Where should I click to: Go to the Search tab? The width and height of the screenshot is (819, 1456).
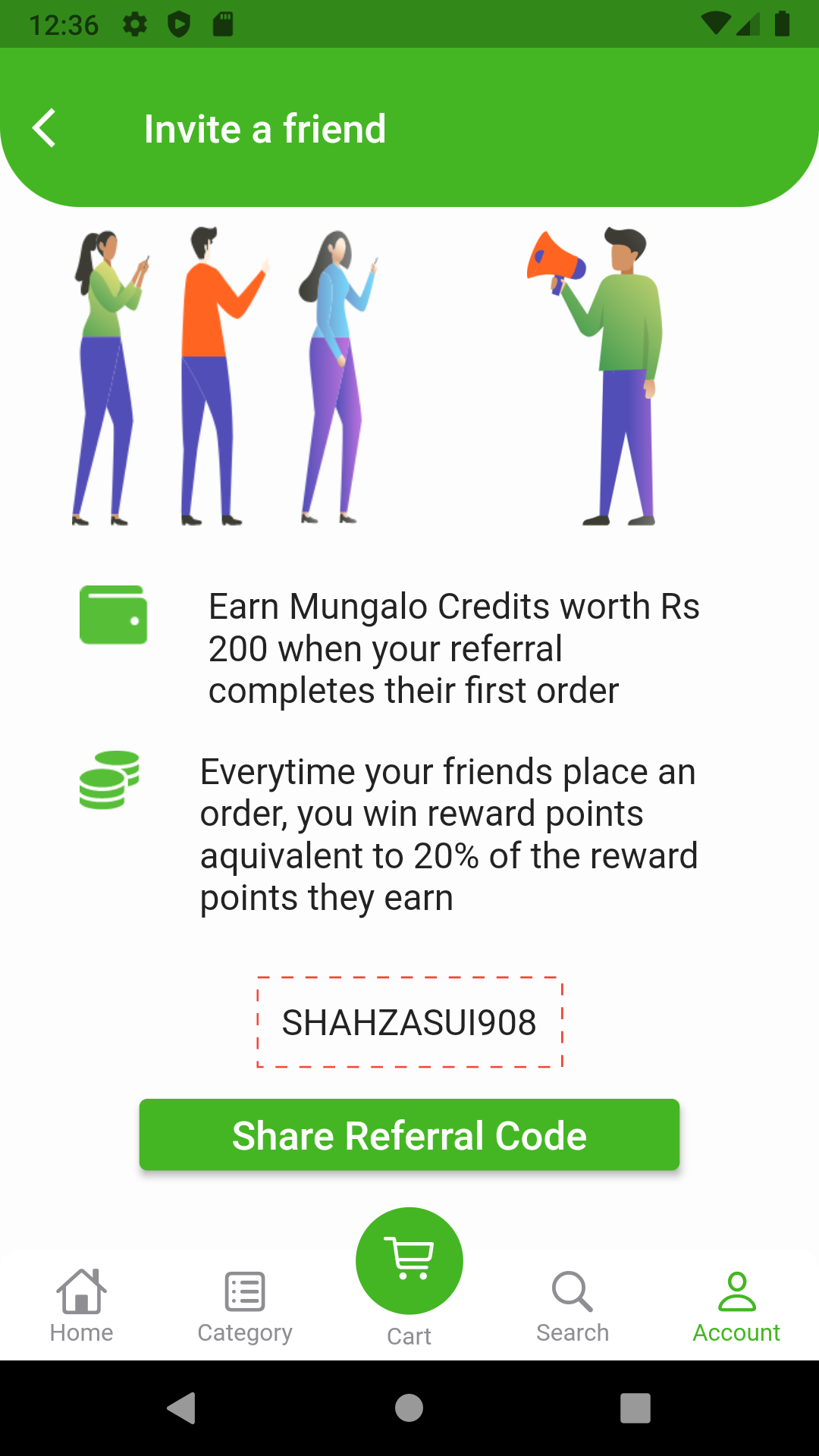(x=573, y=1305)
